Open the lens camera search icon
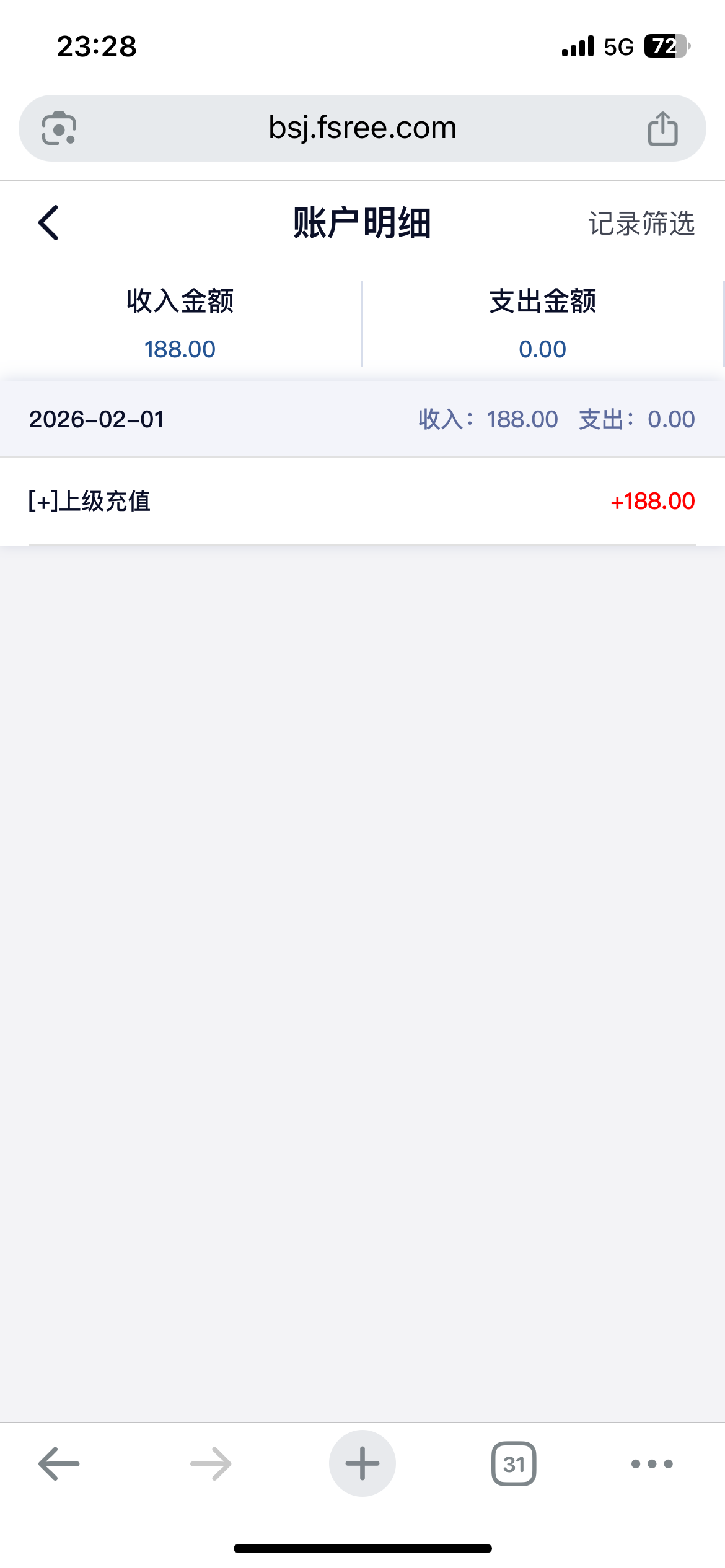 [x=59, y=129]
